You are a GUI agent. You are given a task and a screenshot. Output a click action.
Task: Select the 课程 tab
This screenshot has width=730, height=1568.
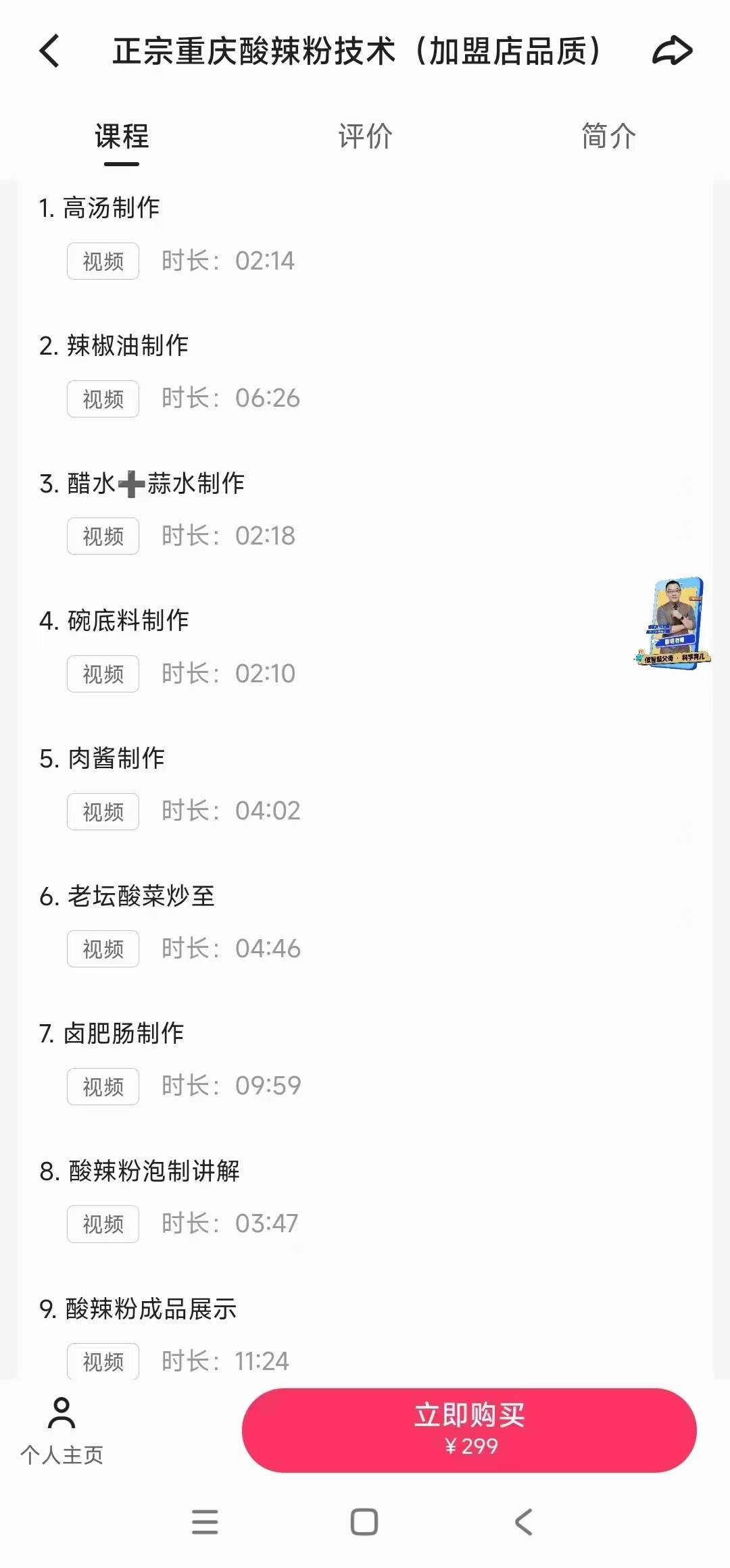click(121, 136)
